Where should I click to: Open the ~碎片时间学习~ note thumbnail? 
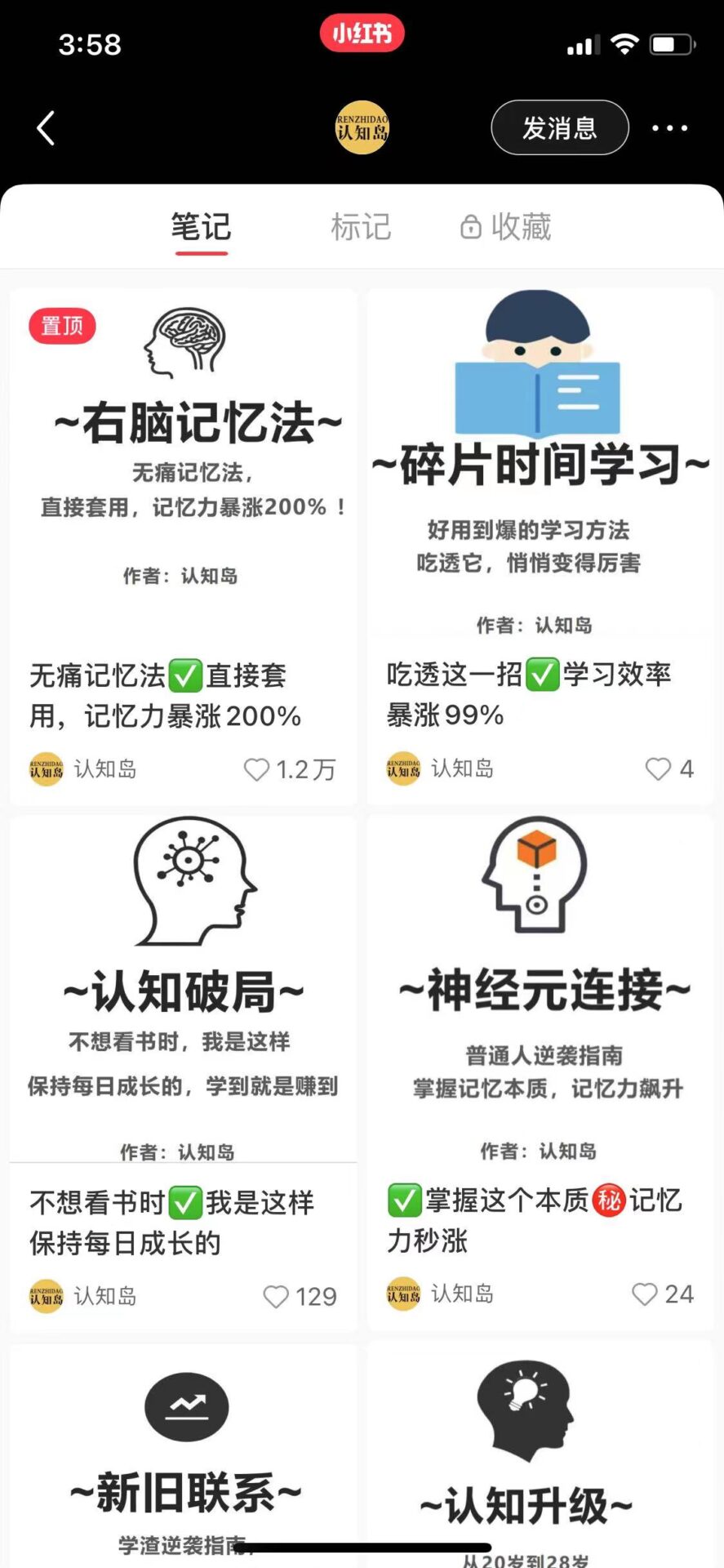540,457
